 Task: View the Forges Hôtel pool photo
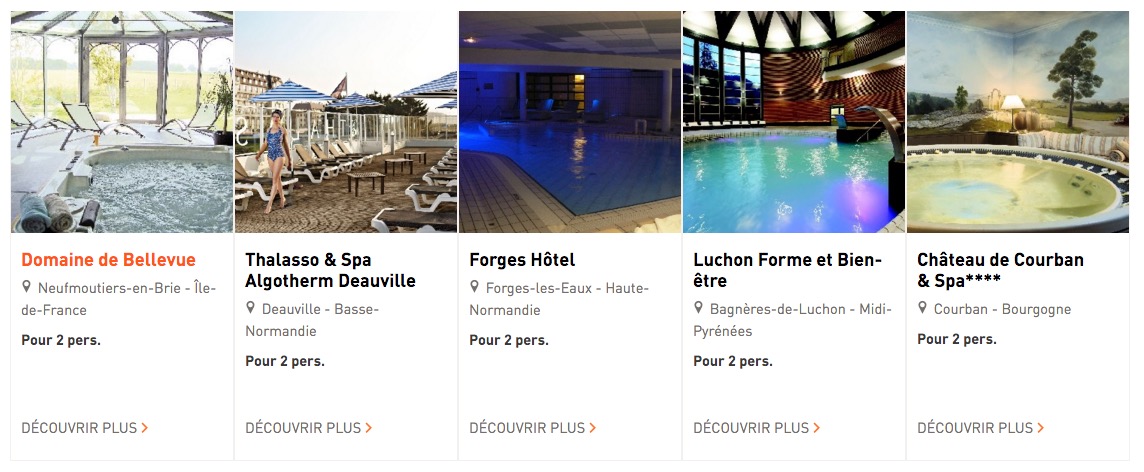[570, 122]
